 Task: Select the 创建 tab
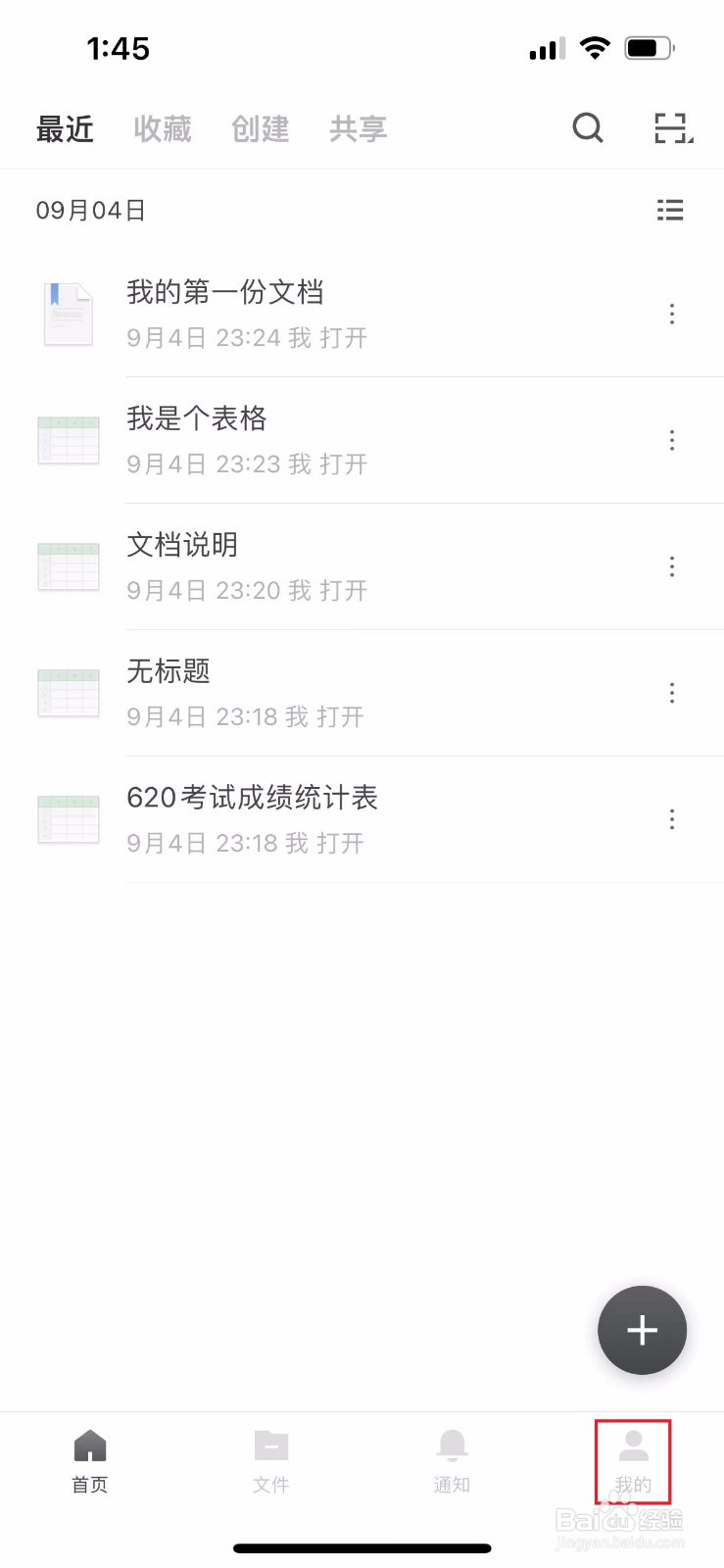(260, 128)
